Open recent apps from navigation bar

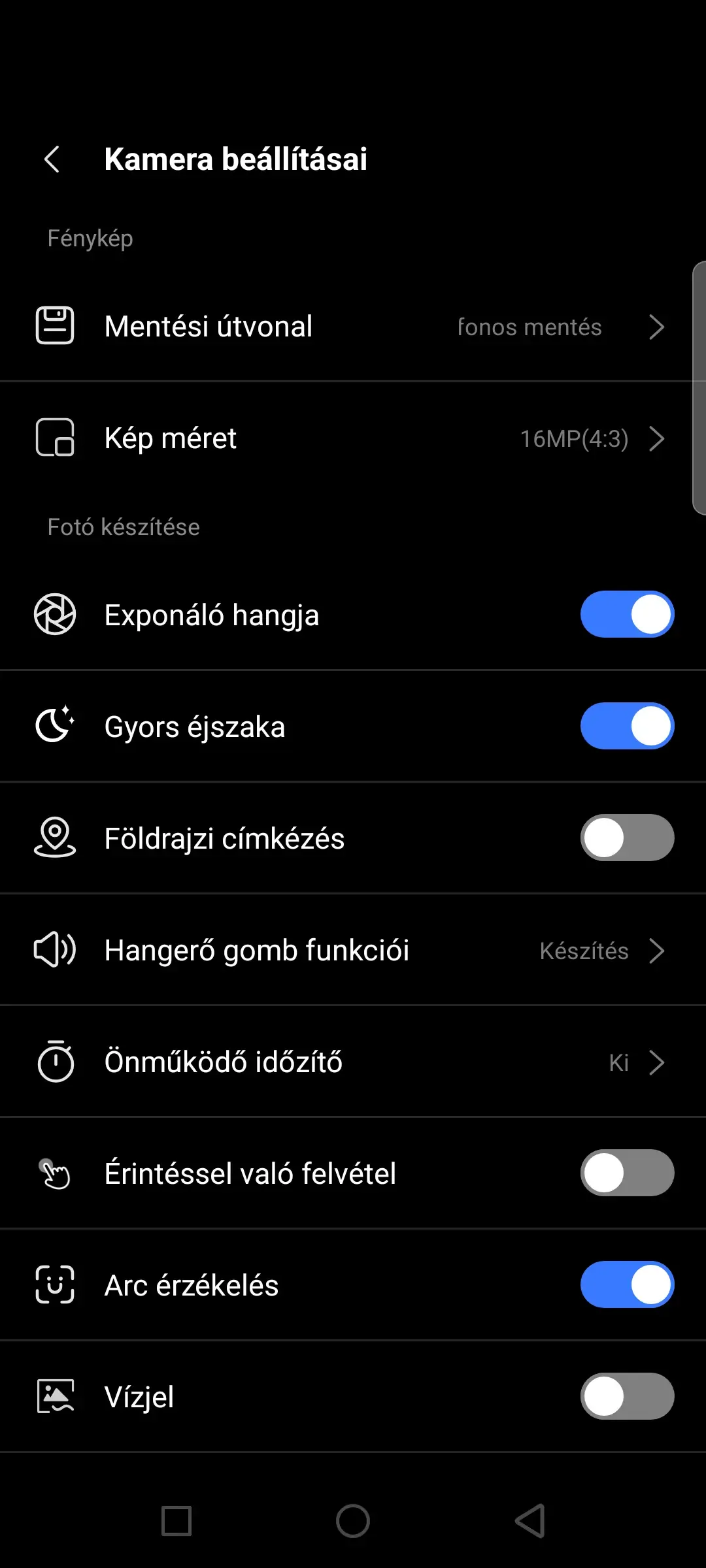click(176, 1521)
